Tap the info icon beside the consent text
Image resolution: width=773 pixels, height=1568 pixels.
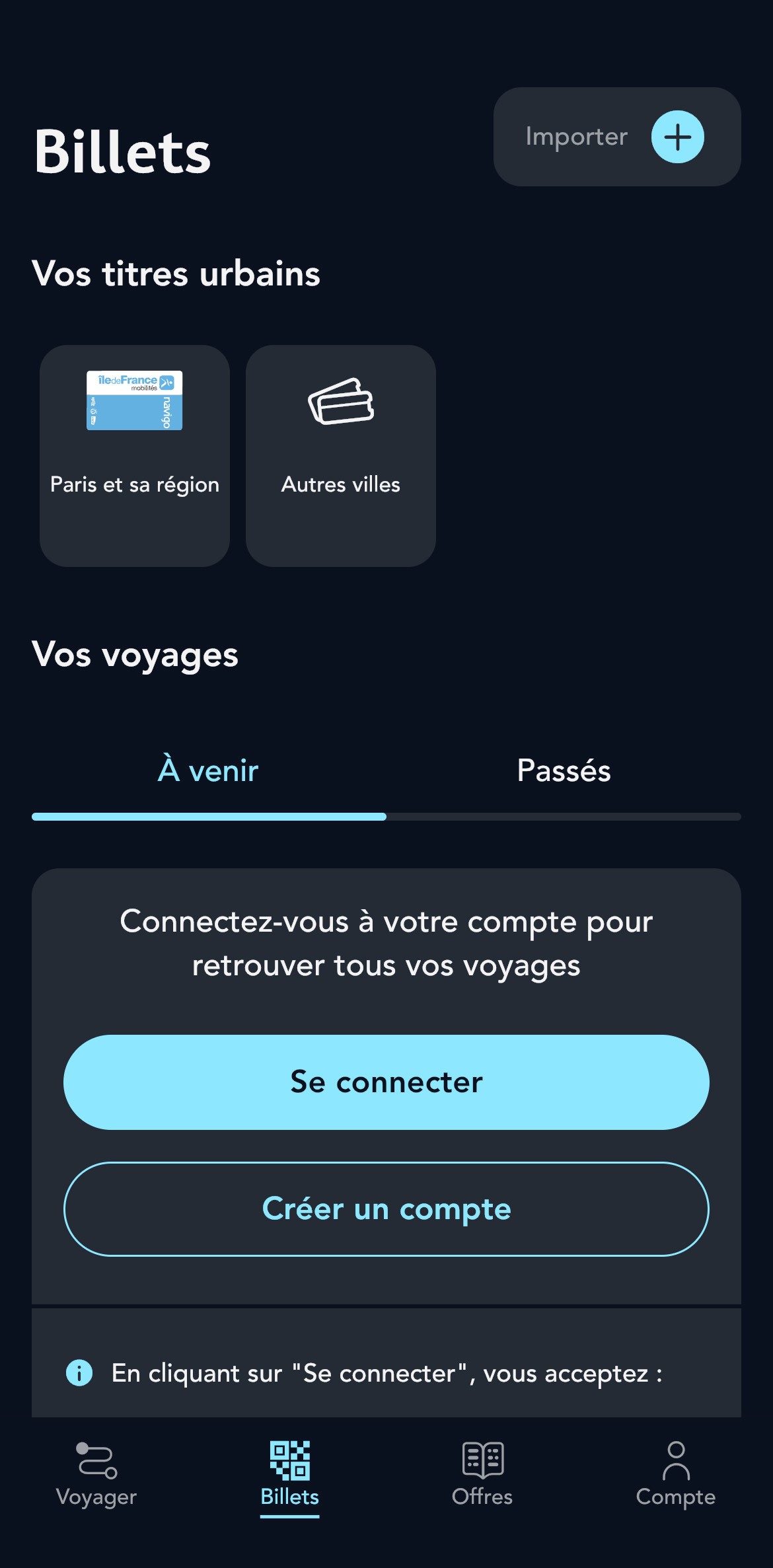pyautogui.click(x=79, y=1373)
